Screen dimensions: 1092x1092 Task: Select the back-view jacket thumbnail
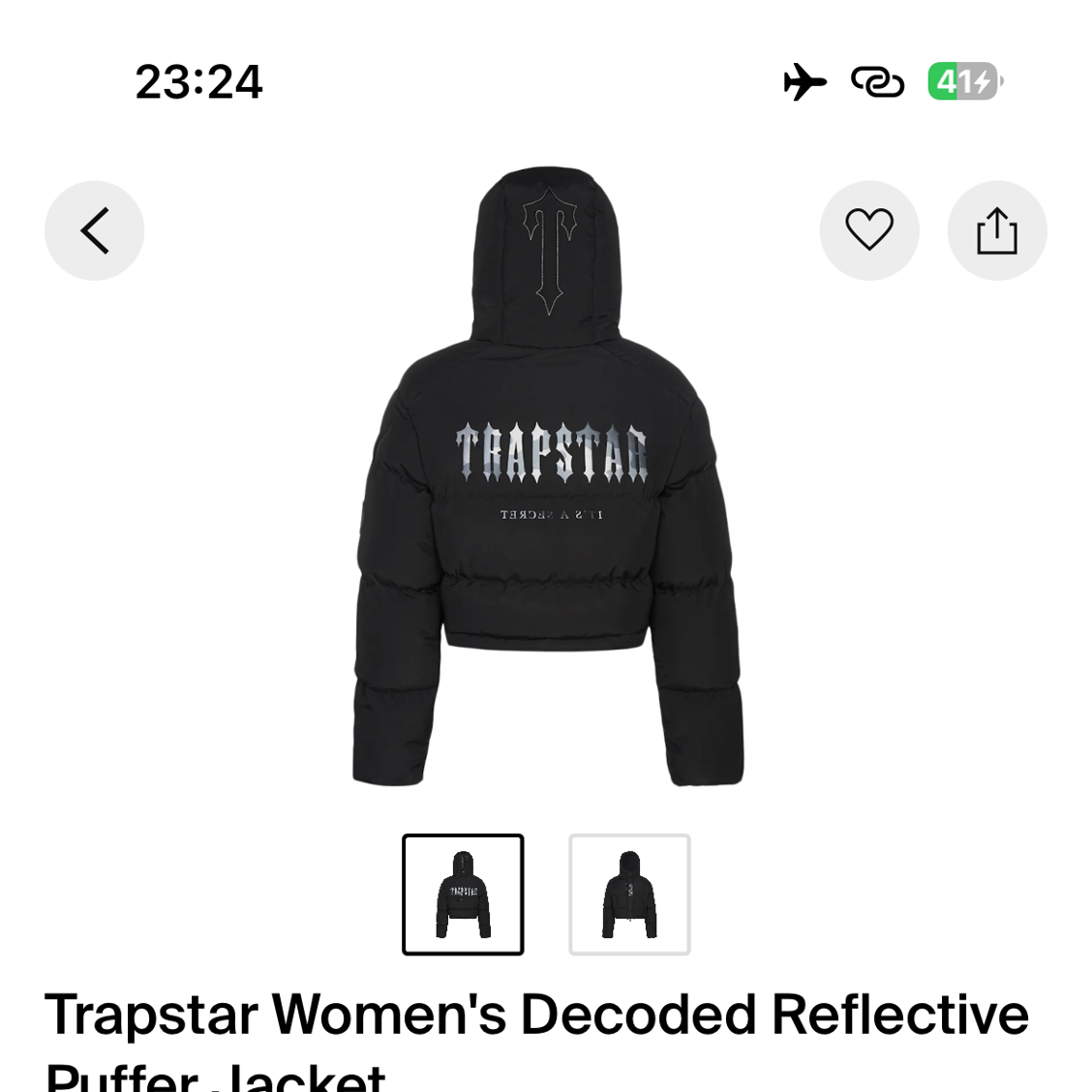(463, 895)
